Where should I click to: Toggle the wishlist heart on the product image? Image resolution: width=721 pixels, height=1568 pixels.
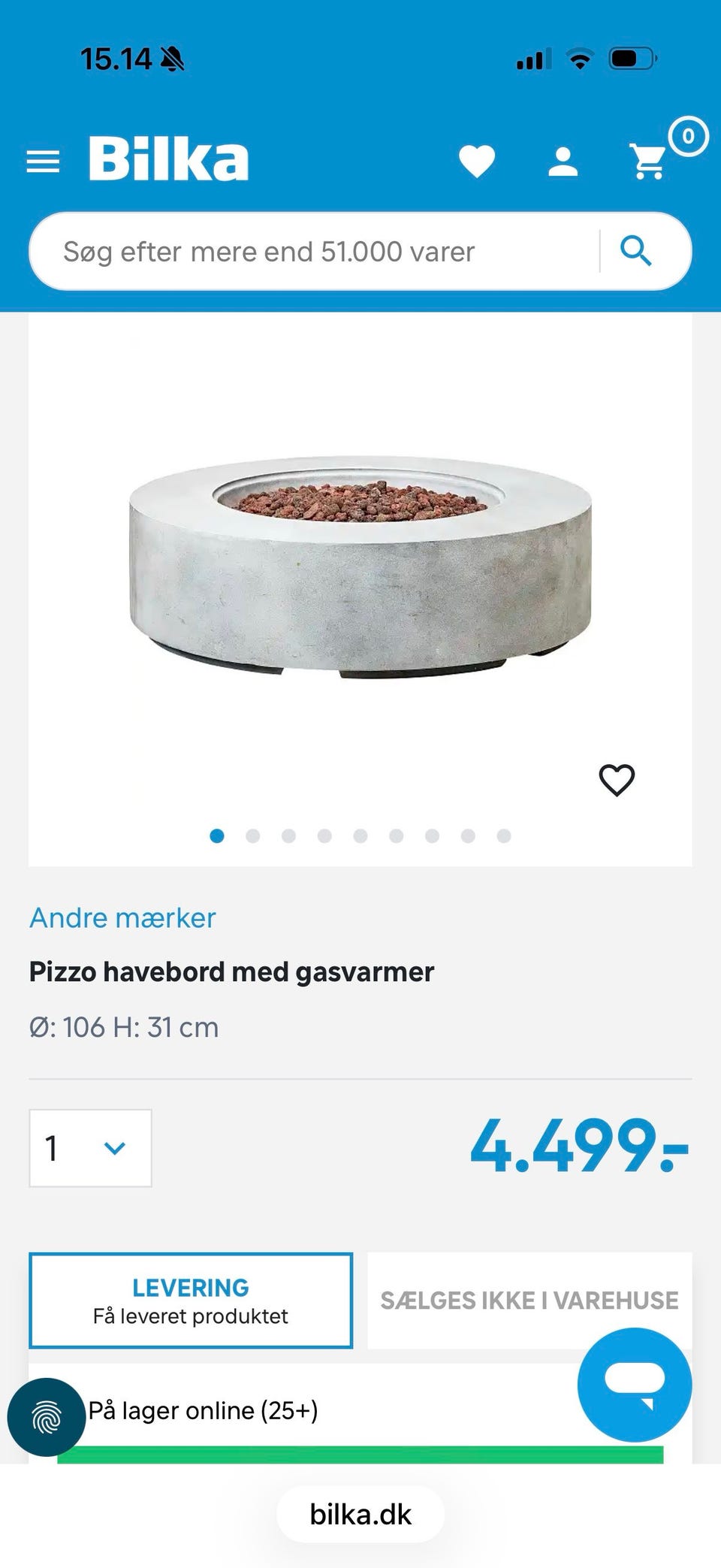click(616, 779)
